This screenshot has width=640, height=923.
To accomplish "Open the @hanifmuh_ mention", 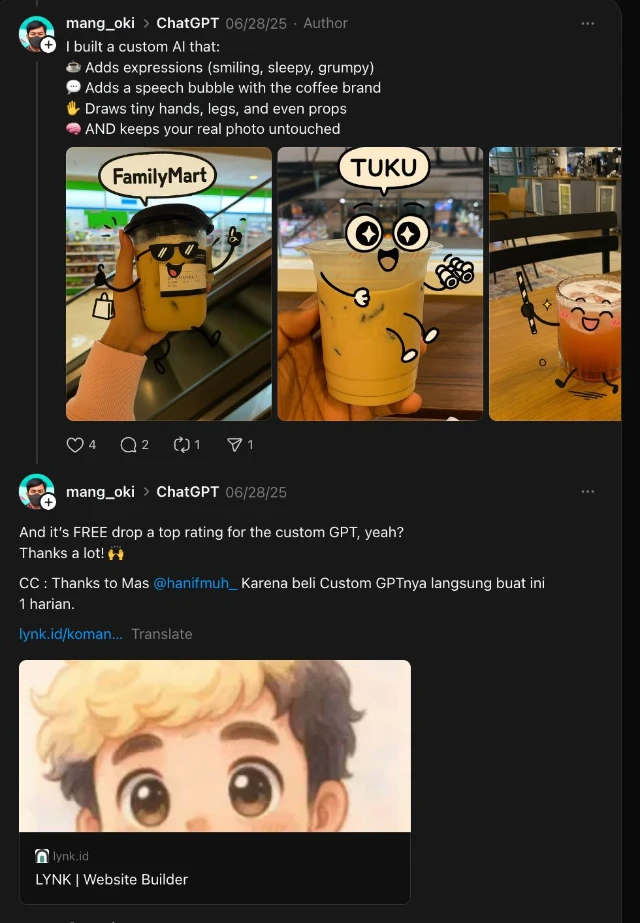I will [195, 583].
